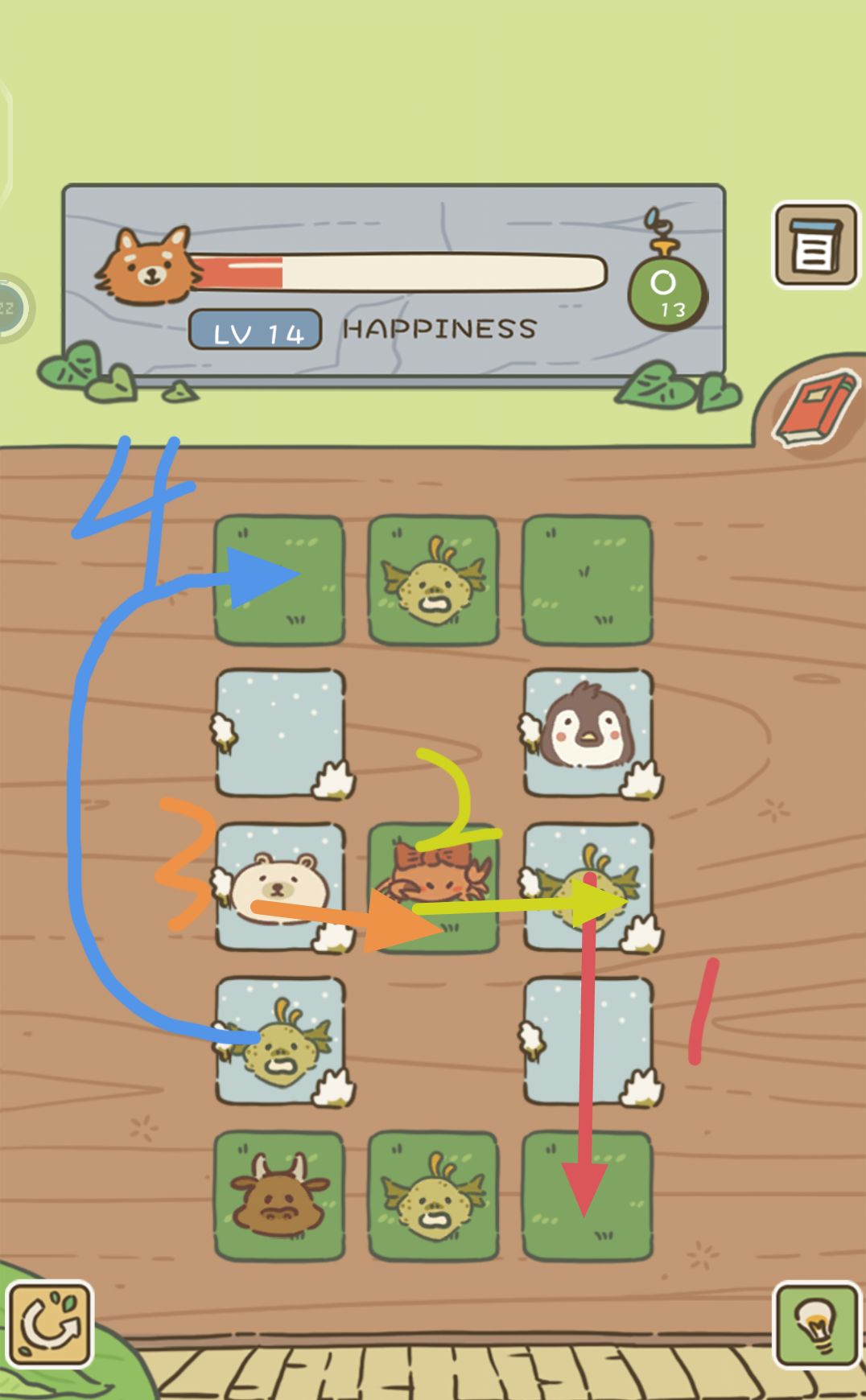The image size is (866, 1400).
Task: Select the penguin on the snowy tile
Action: click(x=589, y=730)
